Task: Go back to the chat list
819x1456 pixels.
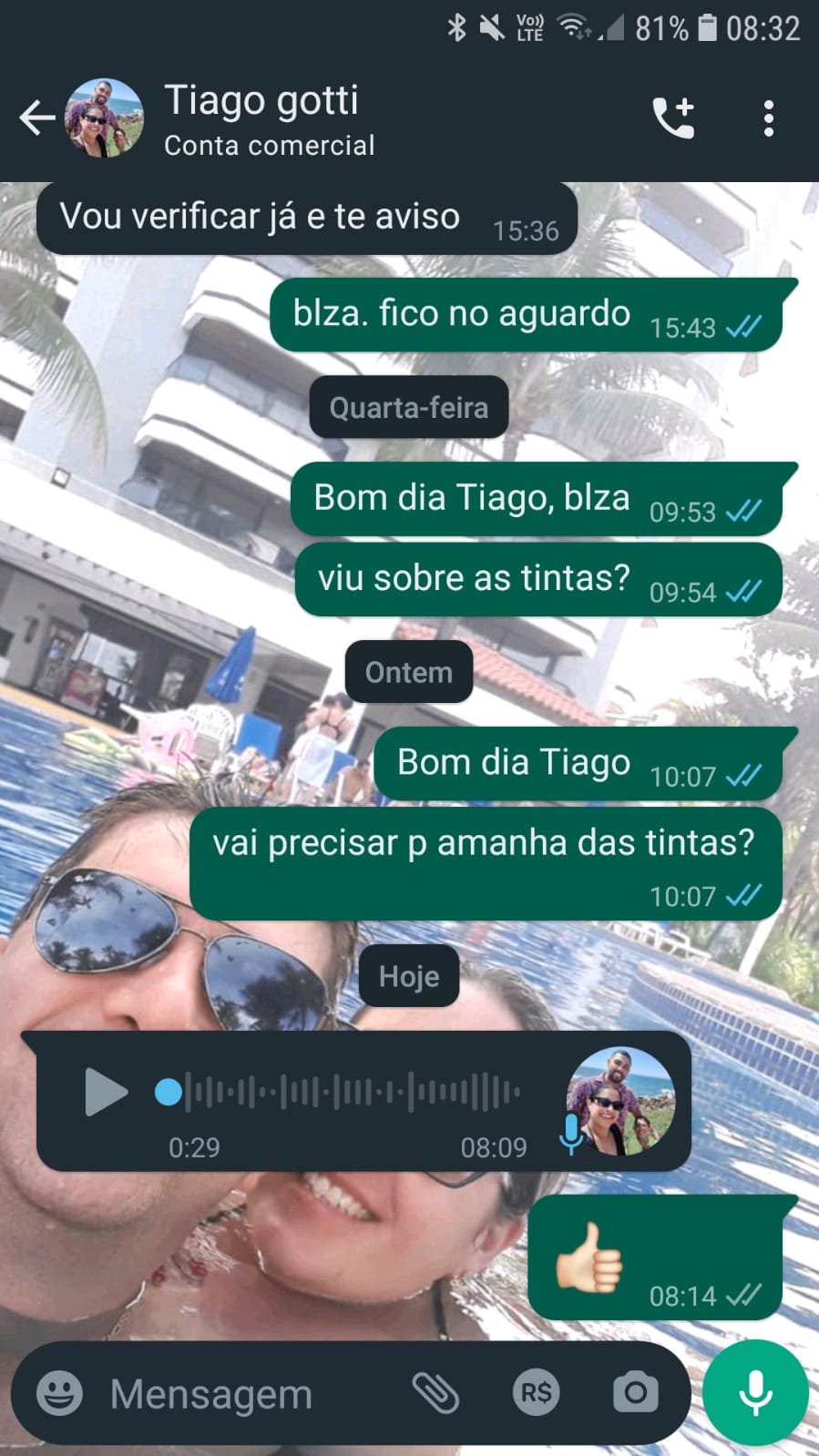Action: click(x=36, y=118)
